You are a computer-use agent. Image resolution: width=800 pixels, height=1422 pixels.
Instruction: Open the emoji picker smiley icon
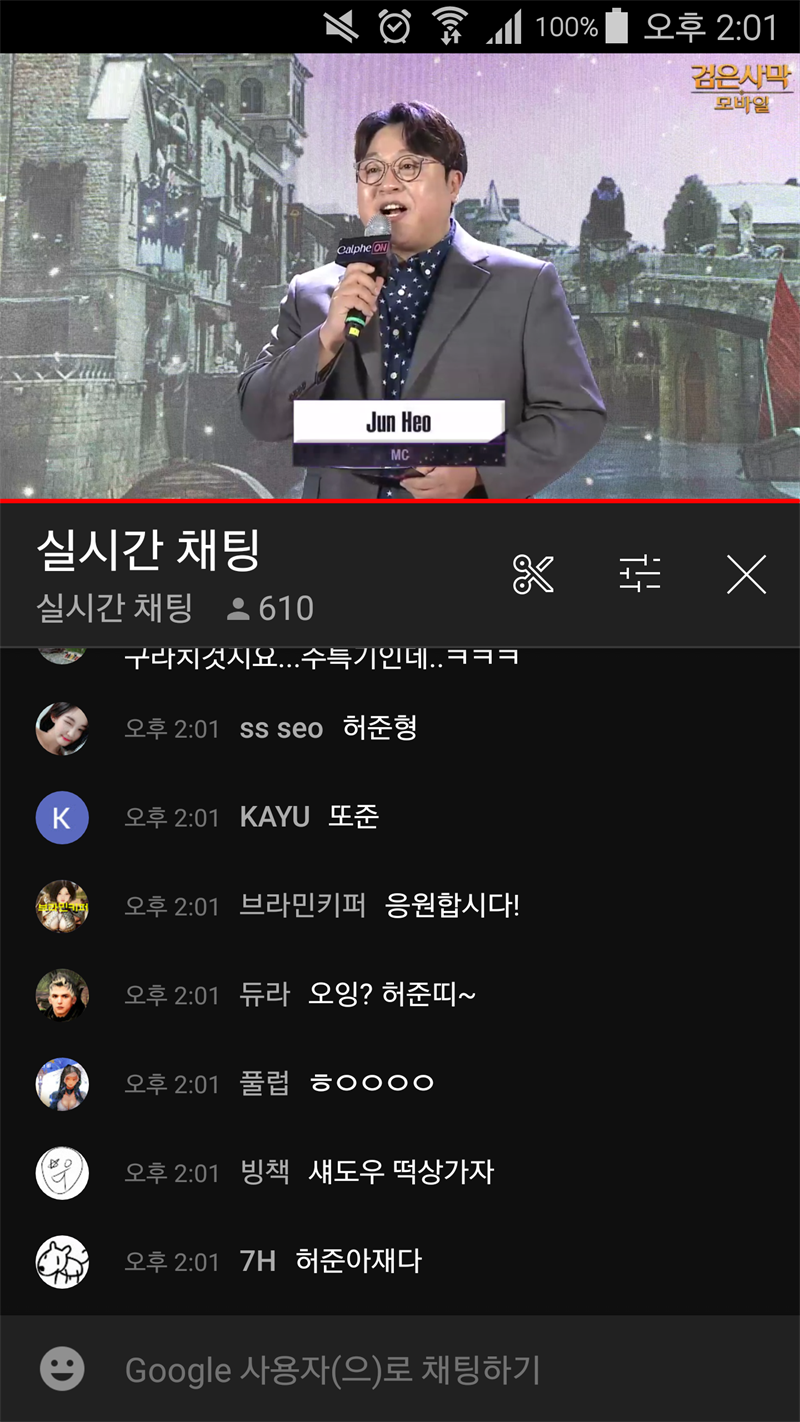[x=62, y=1369]
